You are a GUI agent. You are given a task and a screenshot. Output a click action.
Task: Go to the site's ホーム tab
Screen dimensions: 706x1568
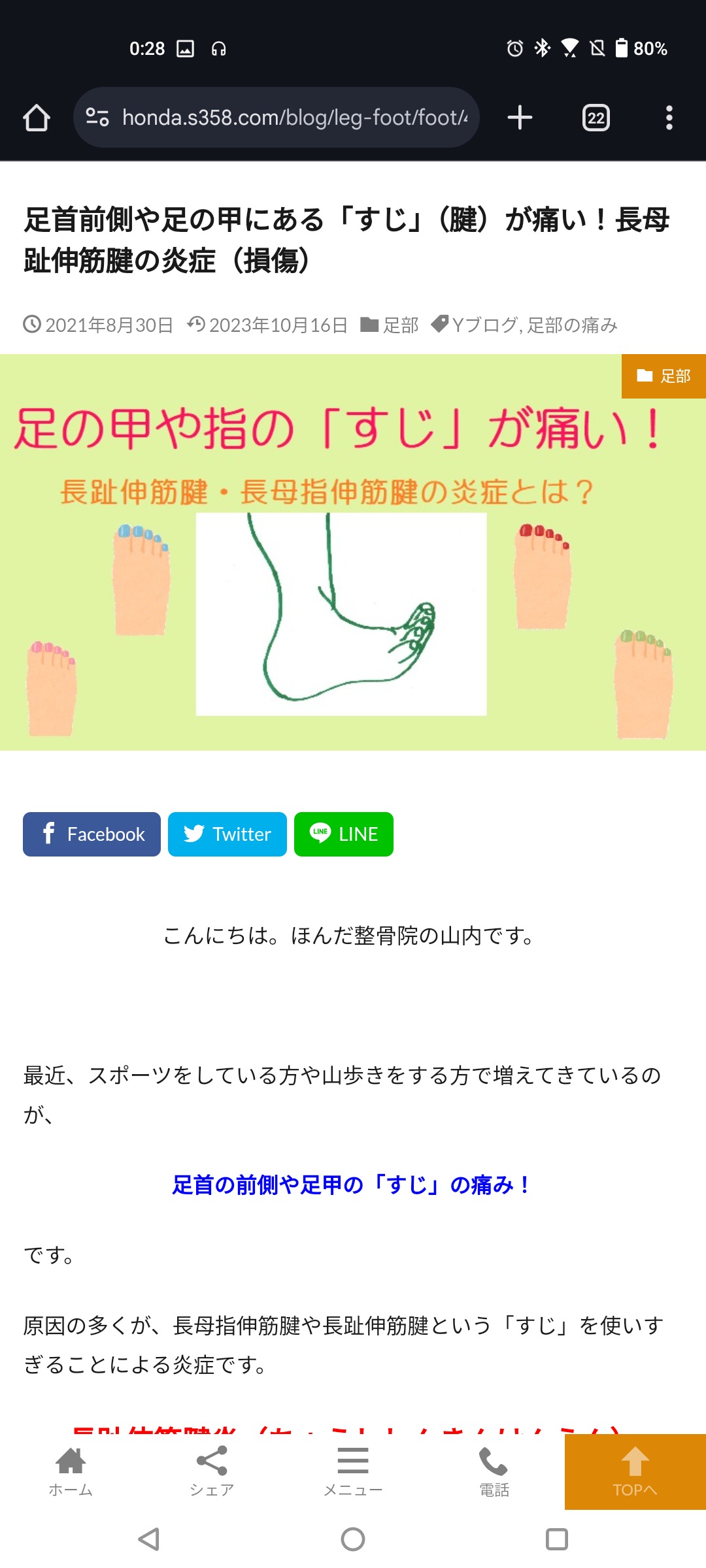point(71,1471)
